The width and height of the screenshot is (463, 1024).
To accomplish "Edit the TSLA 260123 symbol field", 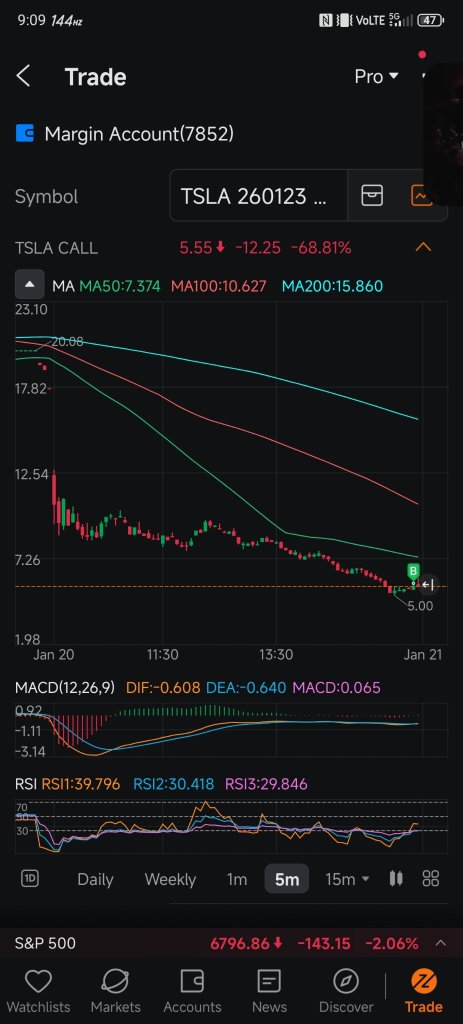I will click(259, 196).
